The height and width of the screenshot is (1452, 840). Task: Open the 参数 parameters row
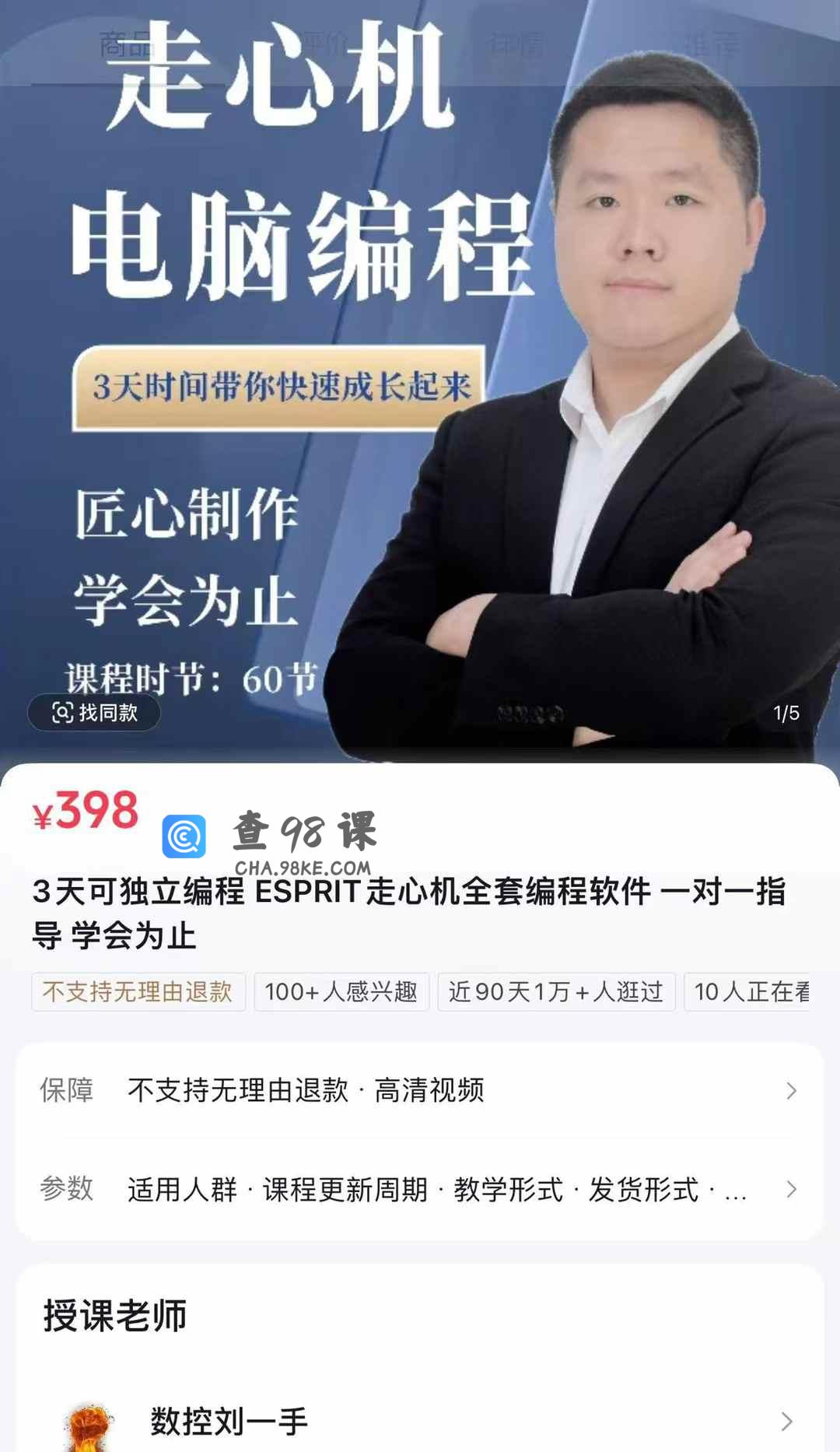(x=418, y=1189)
